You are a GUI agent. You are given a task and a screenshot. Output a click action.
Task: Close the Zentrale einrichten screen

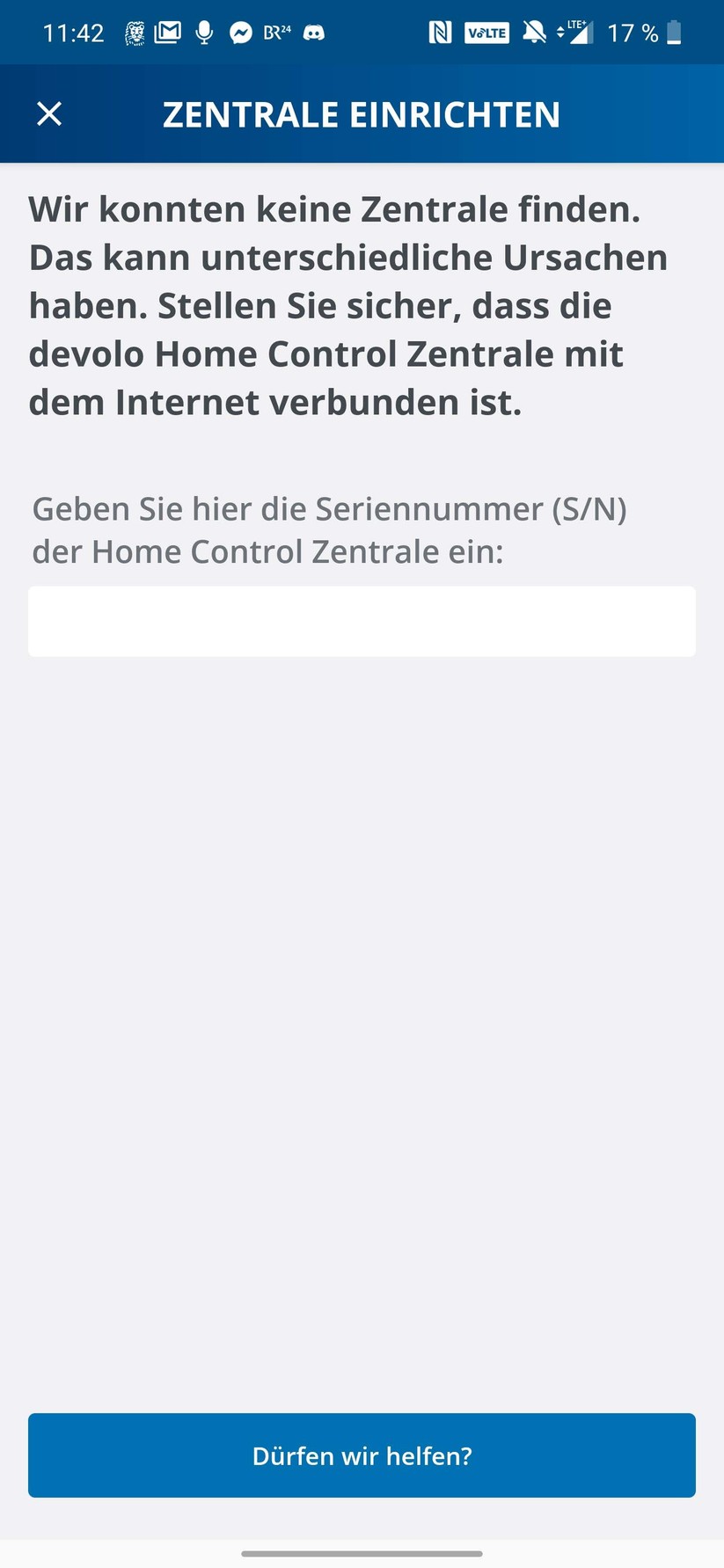(49, 114)
